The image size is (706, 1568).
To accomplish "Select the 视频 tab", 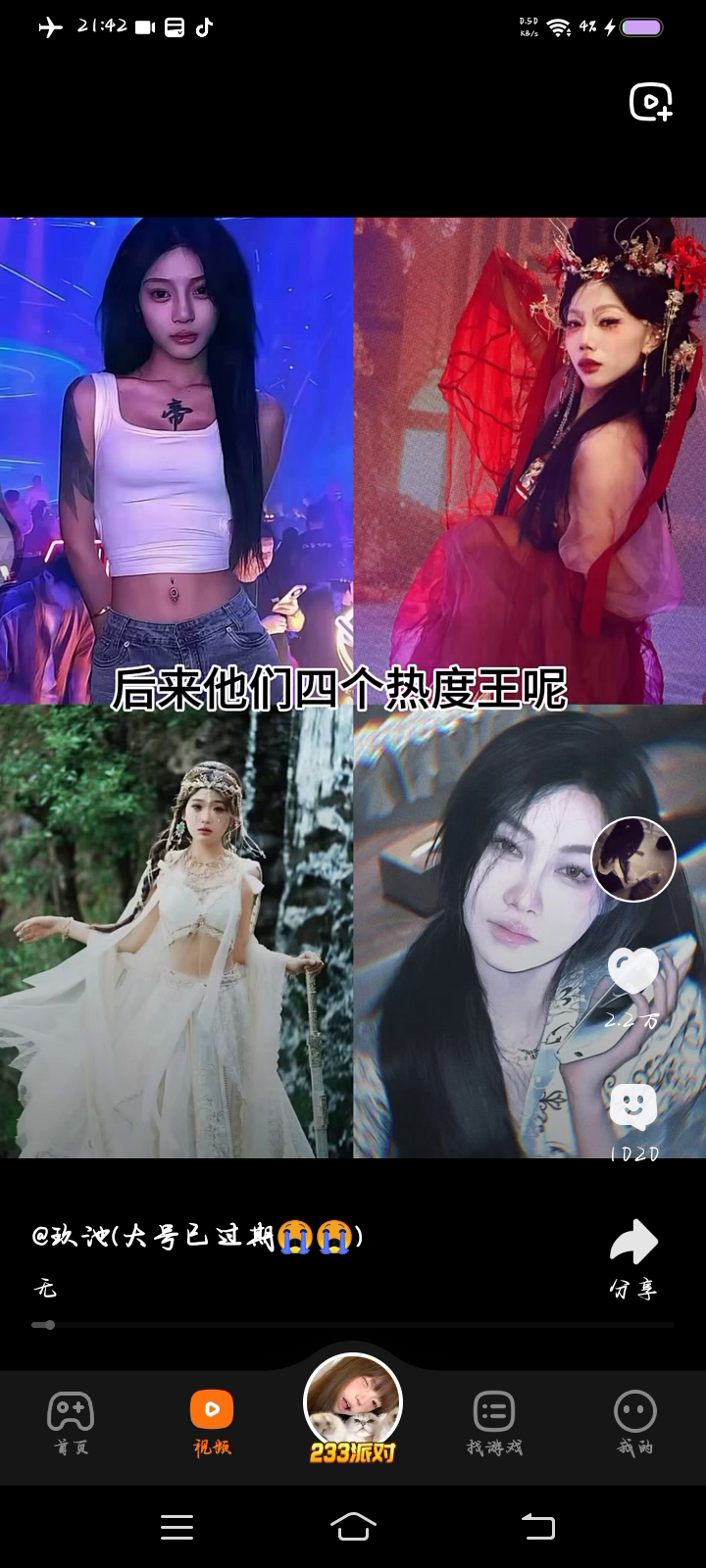I will pyautogui.click(x=212, y=1423).
